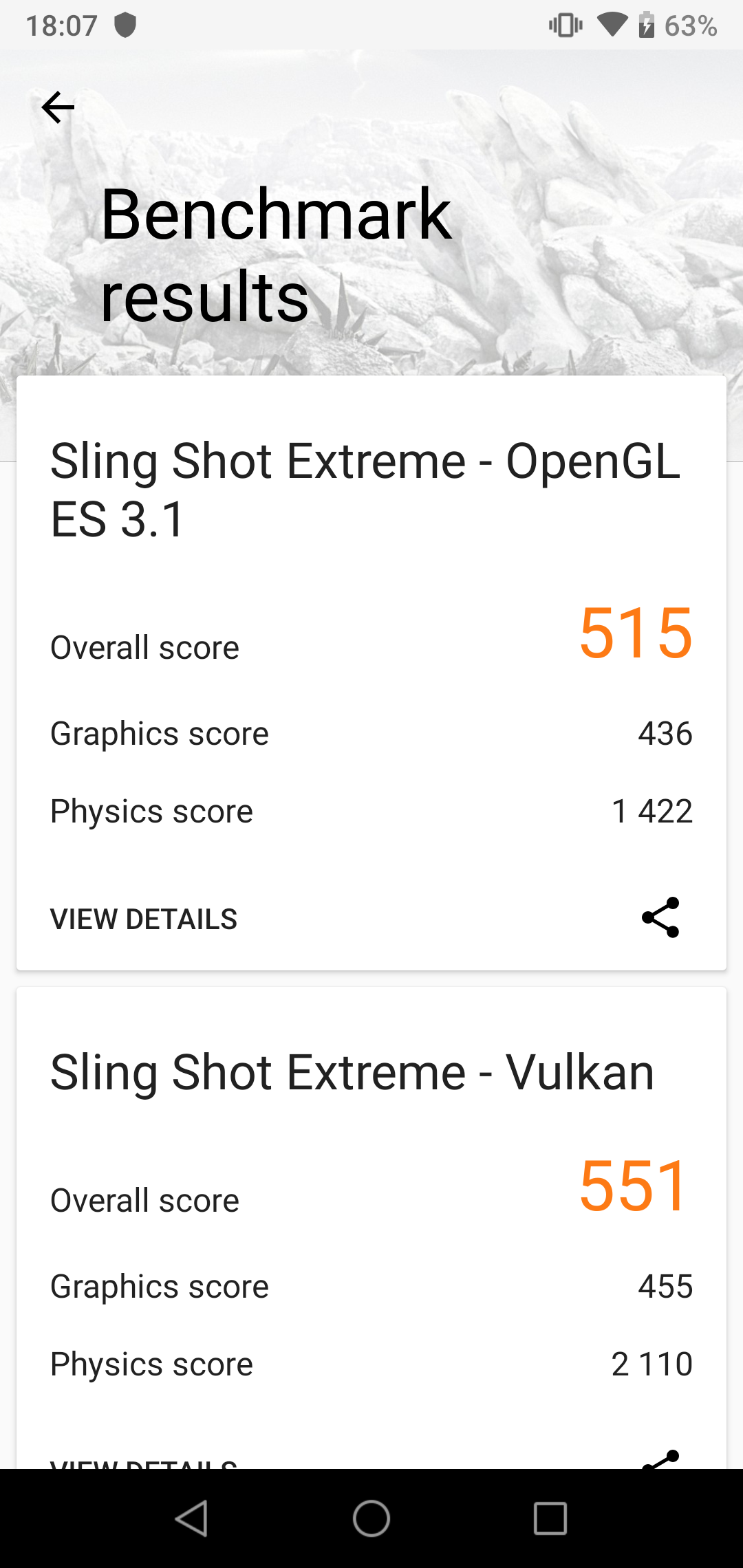Screen dimensions: 743x1568
Task: Open the Sling Shot Extreme OpenGL card
Action: point(371,673)
